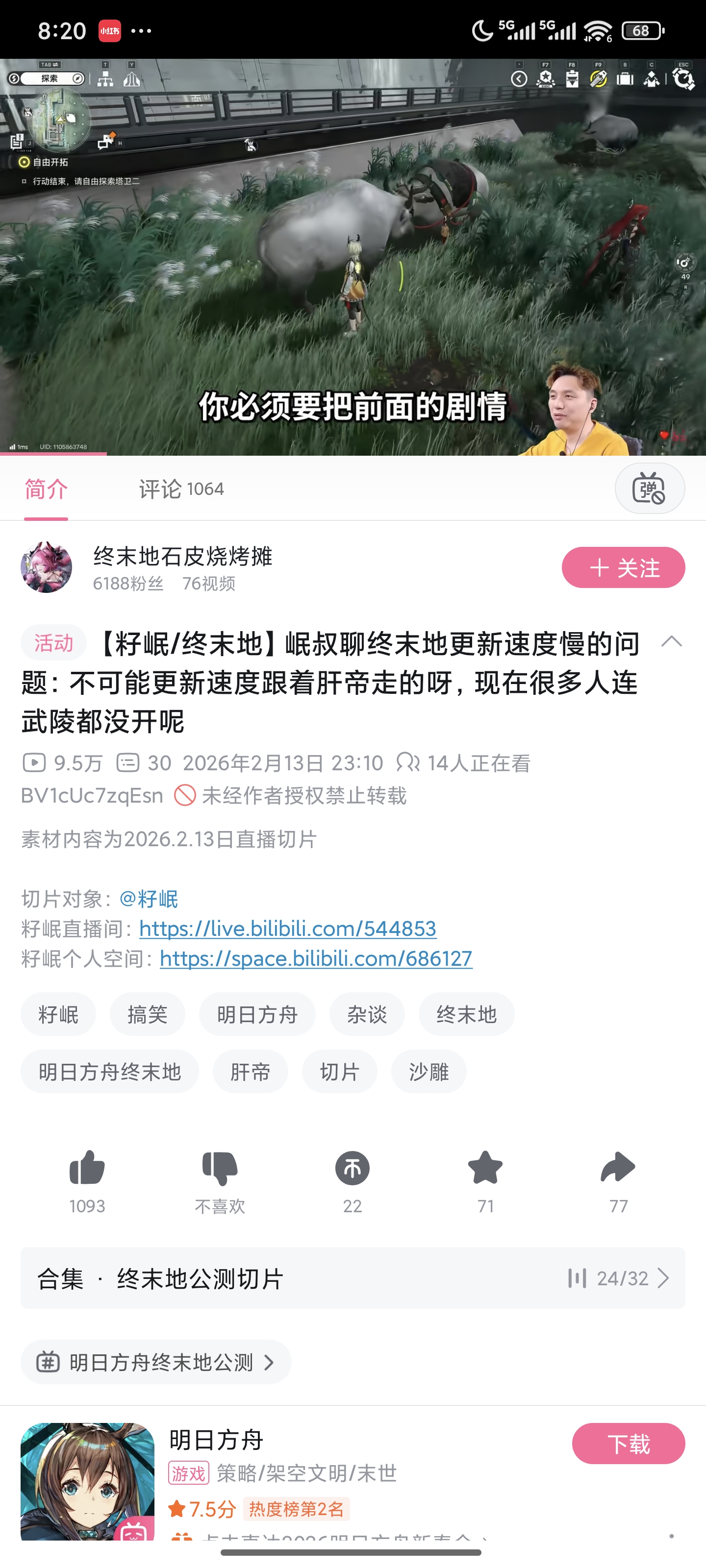This screenshot has height=1568, width=706.
Task: Select the 肝帝 tag chip
Action: pos(250,1071)
